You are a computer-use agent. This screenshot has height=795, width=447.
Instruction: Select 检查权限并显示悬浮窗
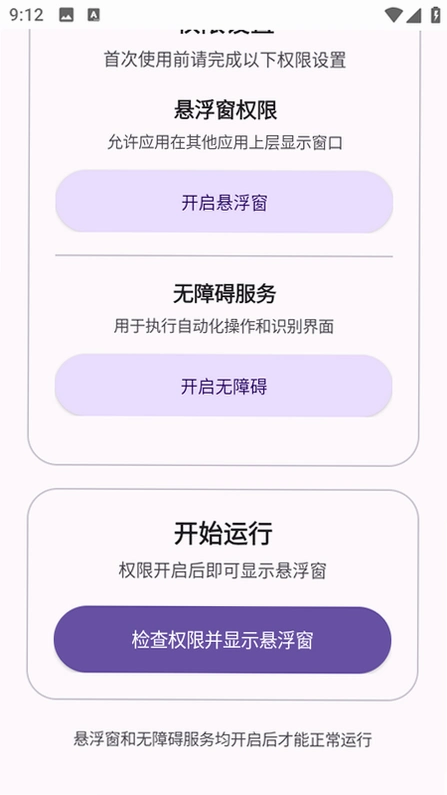click(222, 640)
